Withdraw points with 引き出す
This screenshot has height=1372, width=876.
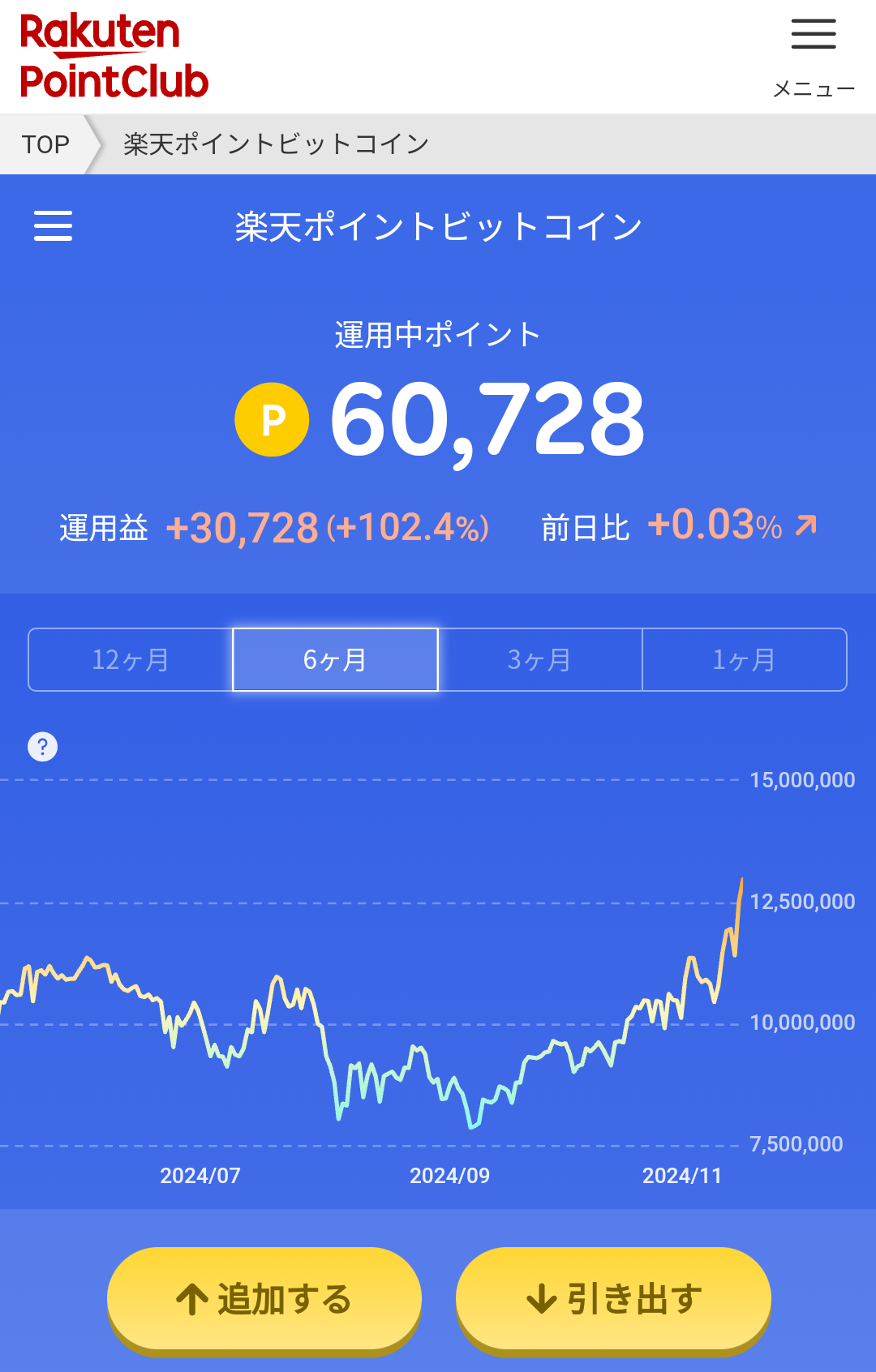[x=613, y=1299]
